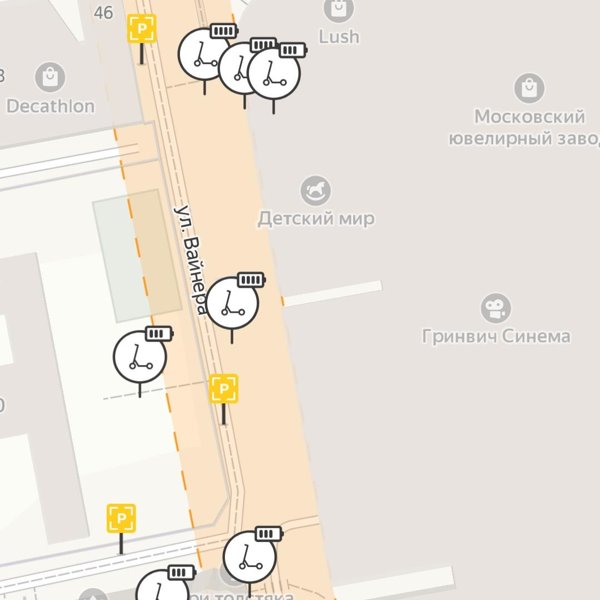This screenshot has width=600, height=600.
Task: Pick the leftmost scooter in the top cluster
Action: coord(203,53)
